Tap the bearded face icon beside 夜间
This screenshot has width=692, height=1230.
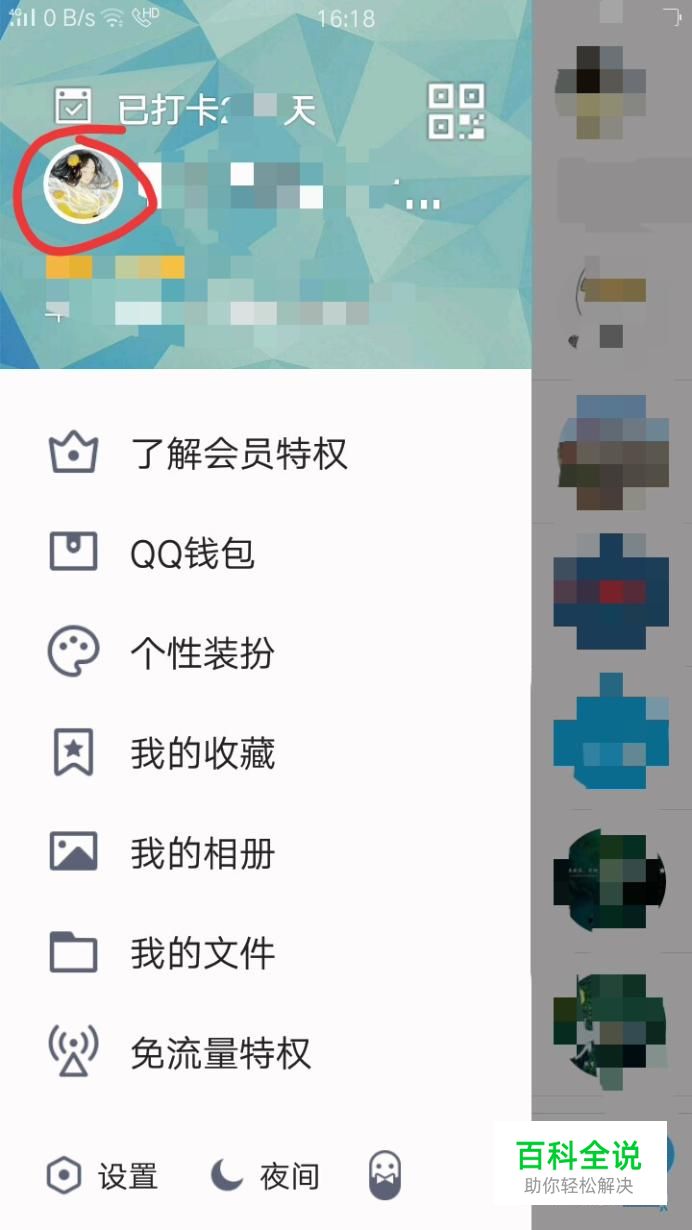tap(385, 1175)
